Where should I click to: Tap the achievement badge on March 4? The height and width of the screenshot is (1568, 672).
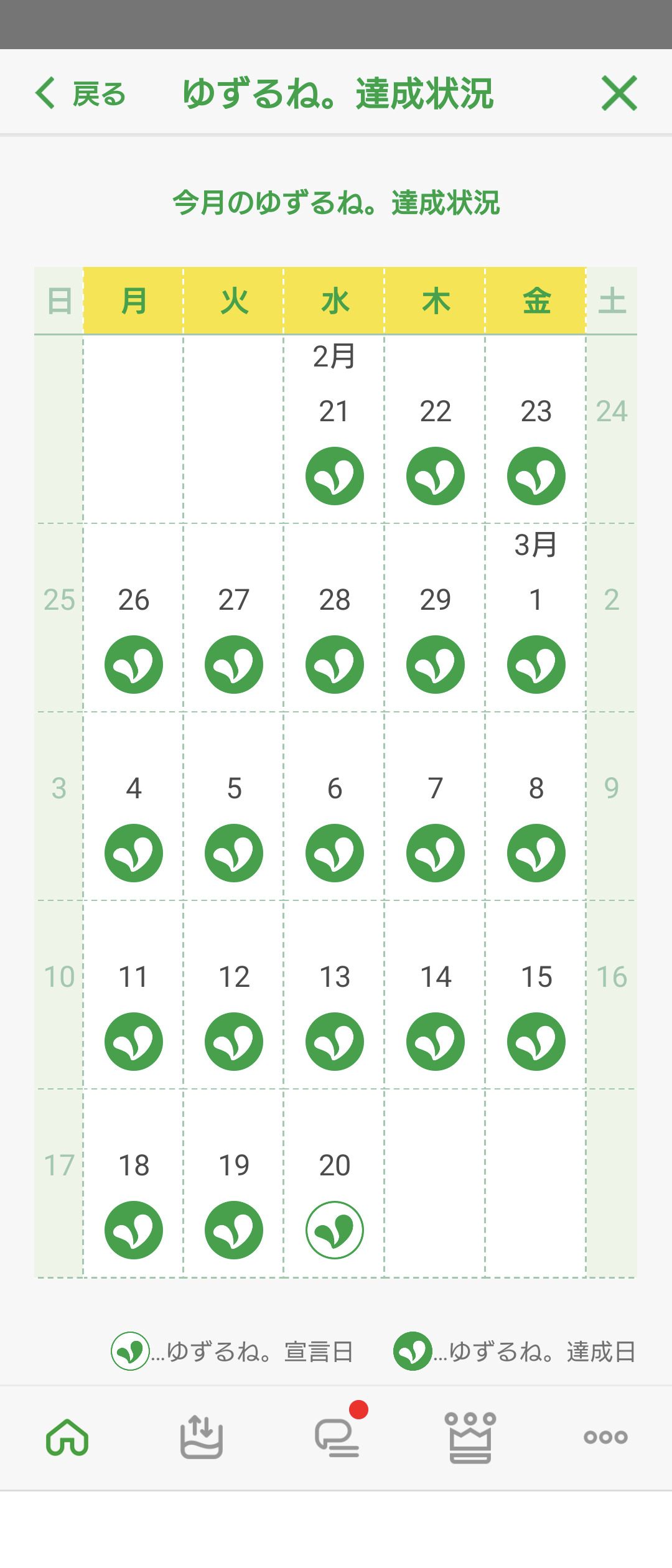pos(133,853)
